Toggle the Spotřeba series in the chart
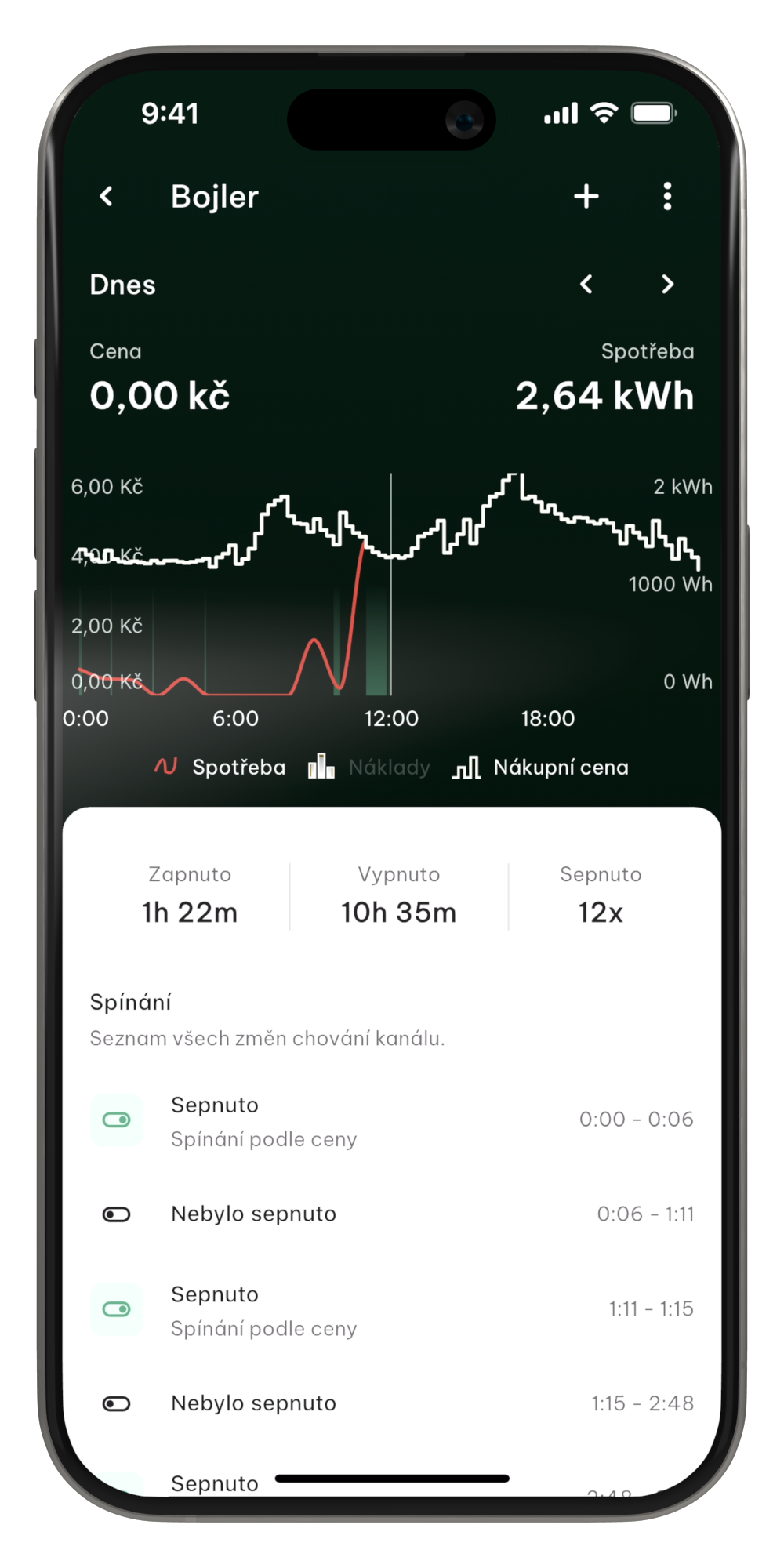Image resolution: width=784 pixels, height=1568 pixels. 220,767
